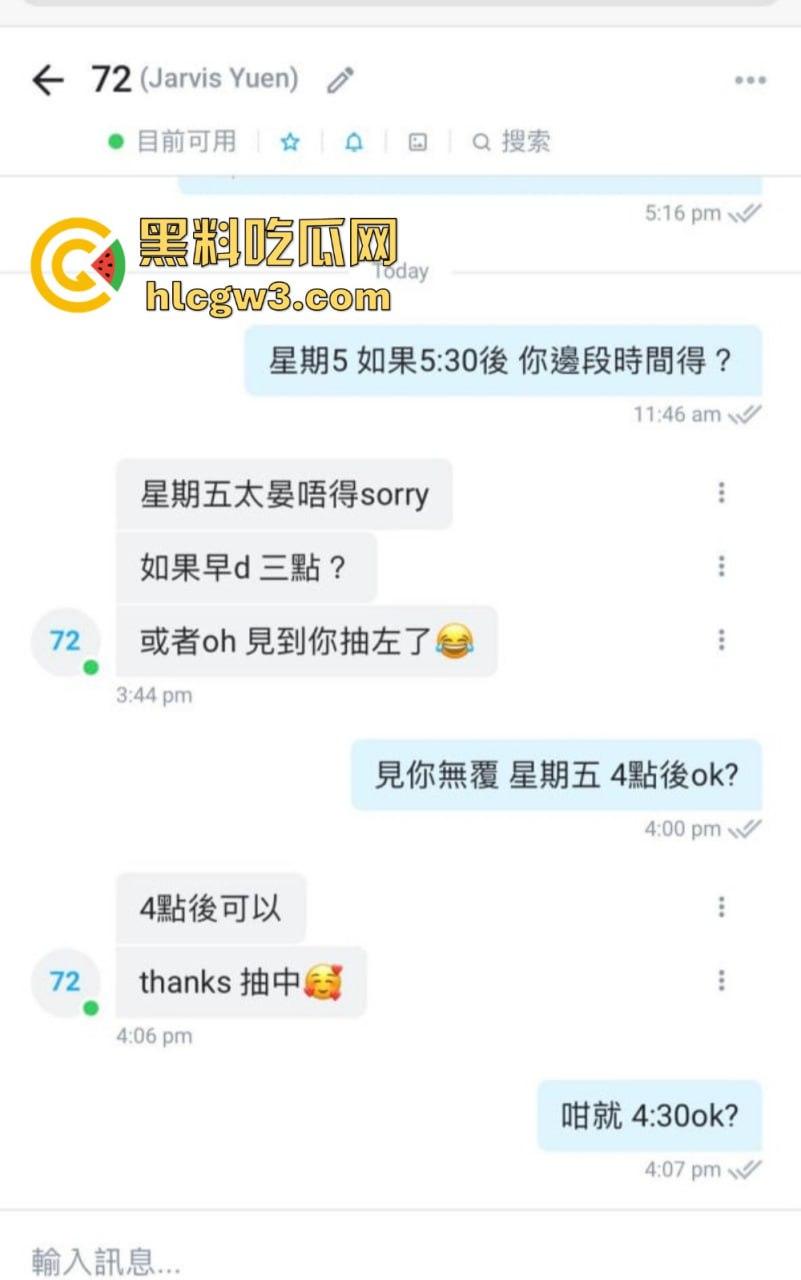Open the shared media gallery icon

click(x=418, y=143)
